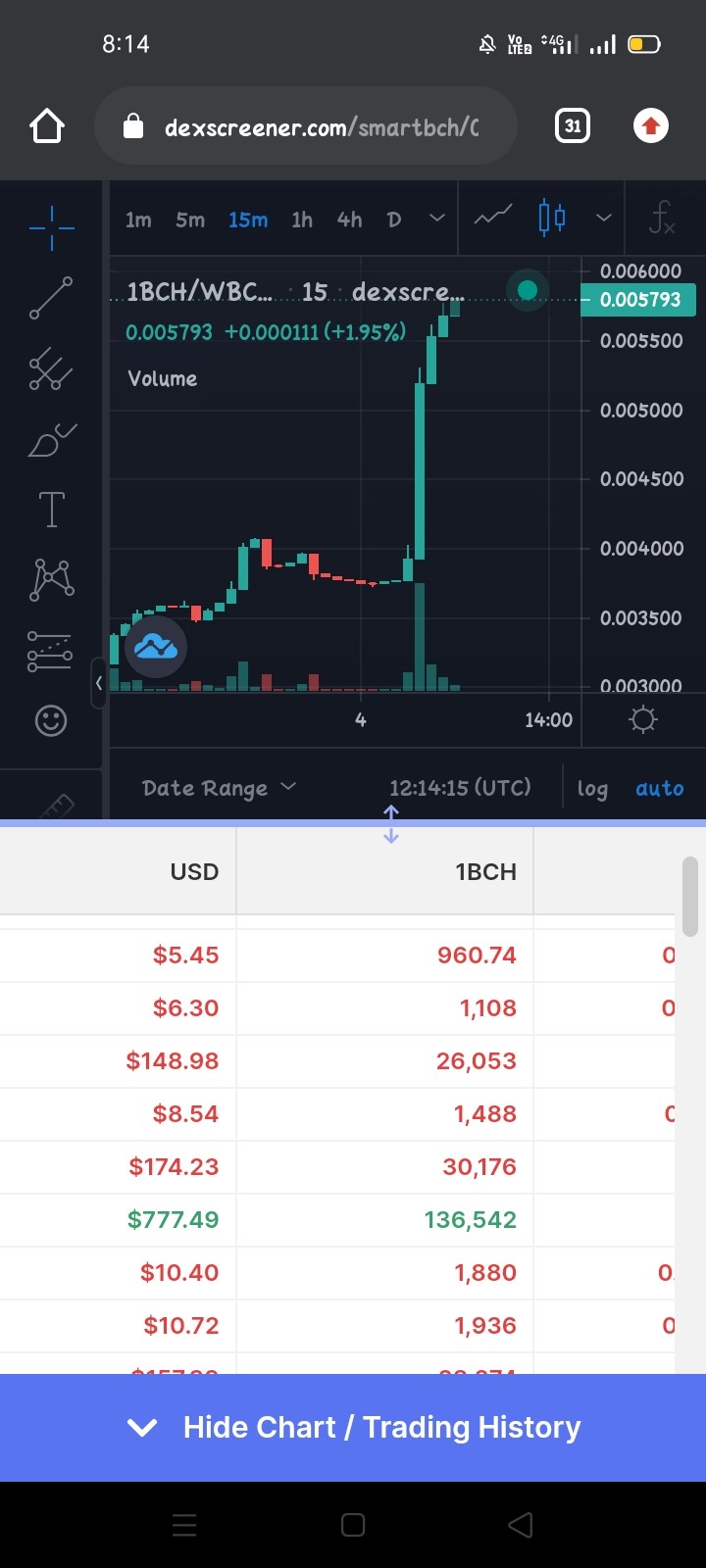Edit the dexscreener.com address bar
706x1568 pixels.
click(306, 126)
